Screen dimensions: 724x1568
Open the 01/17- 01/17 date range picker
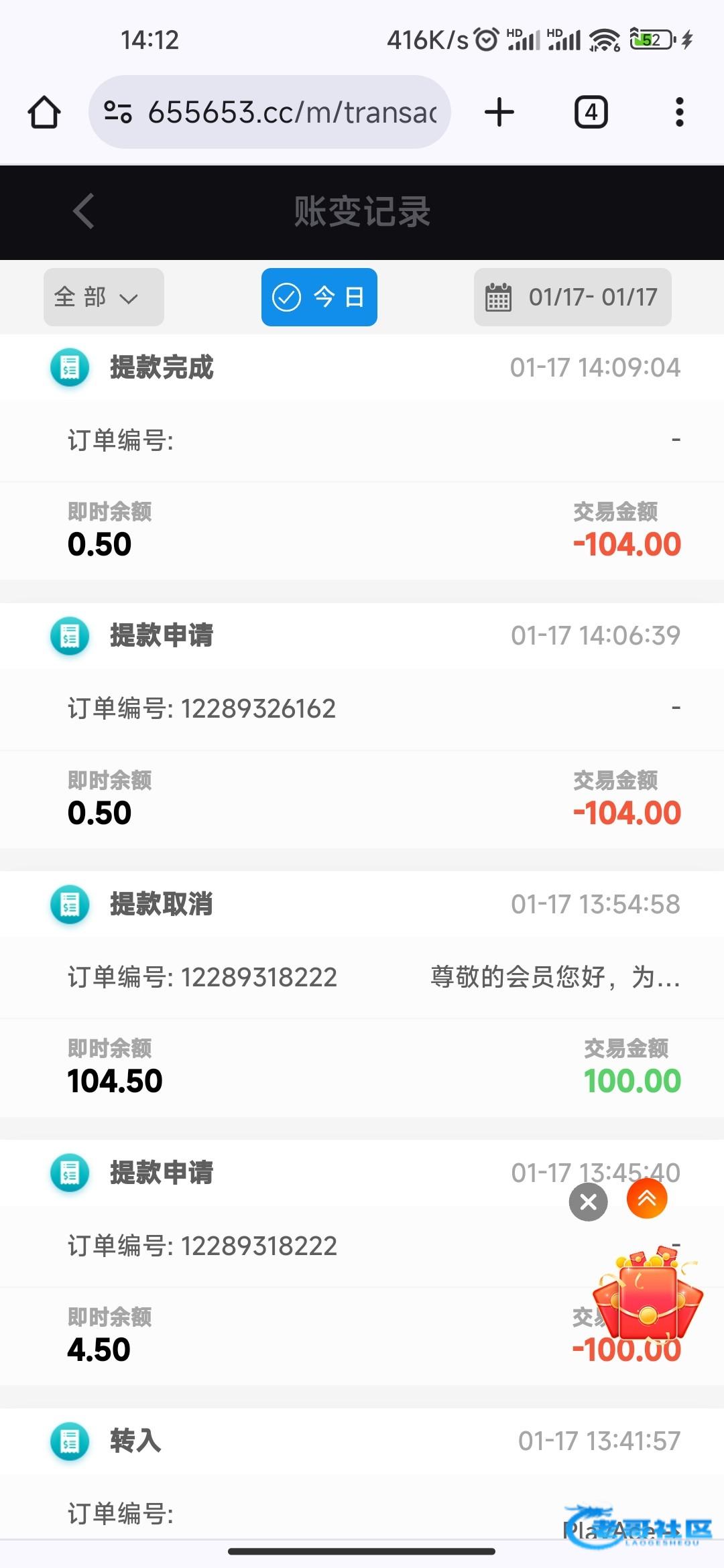[x=572, y=297]
